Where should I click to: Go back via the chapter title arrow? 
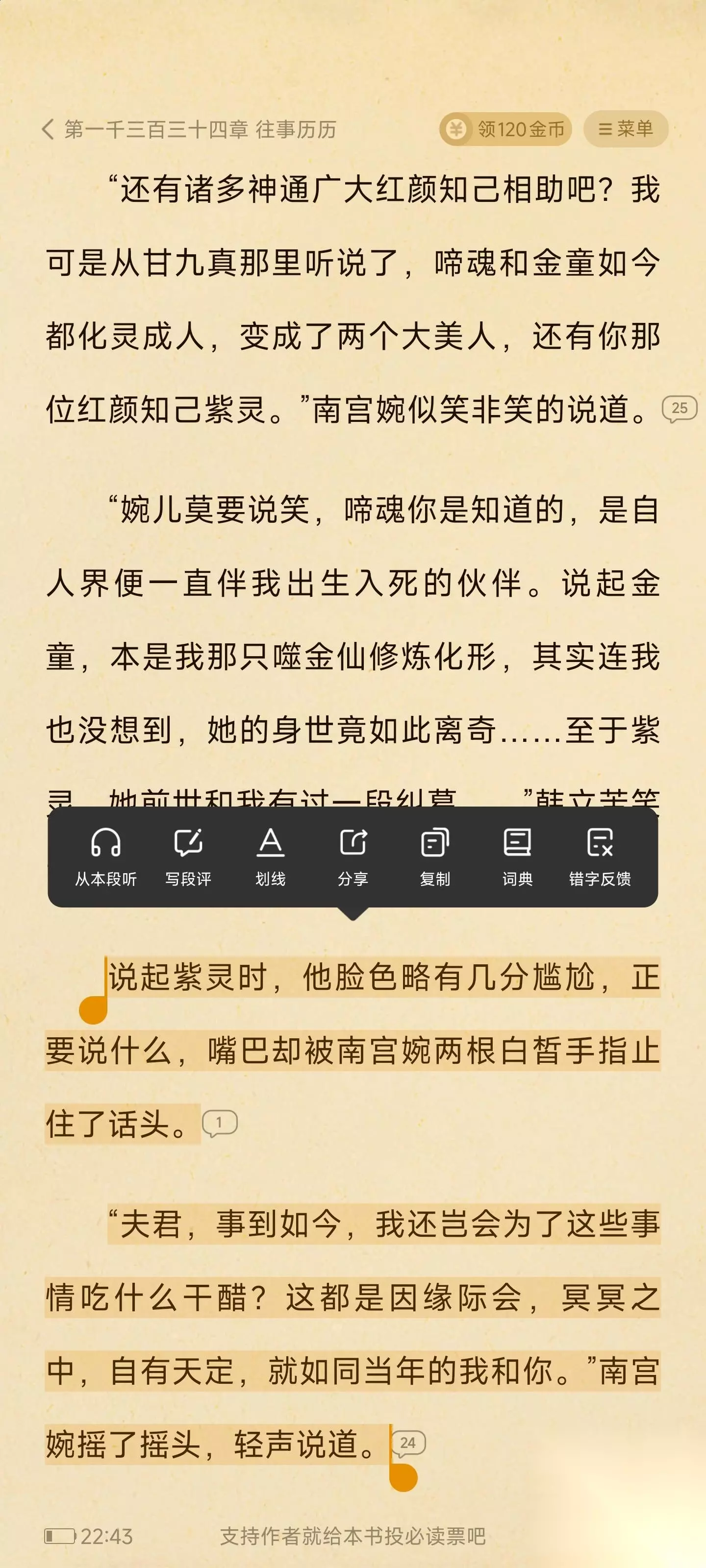[48, 129]
